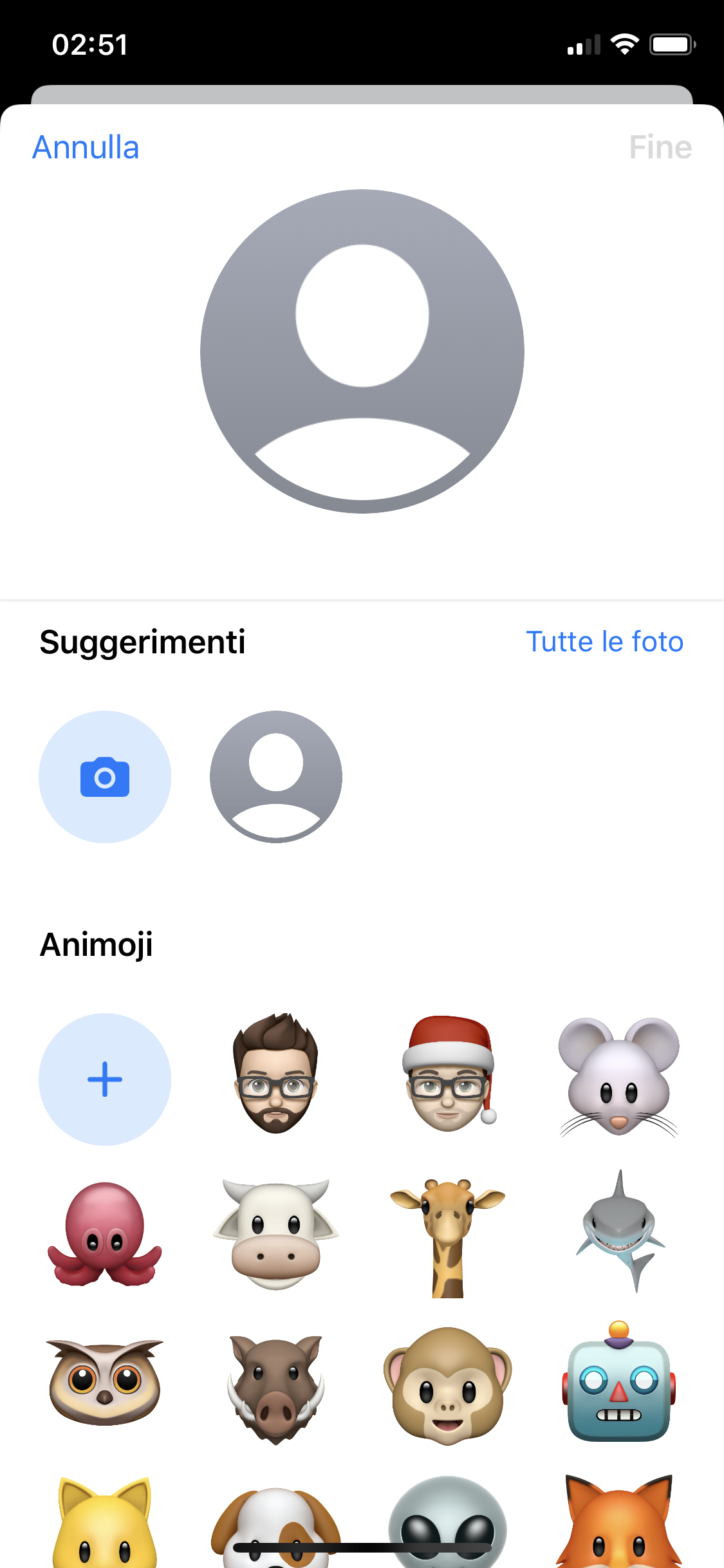Screen dimensions: 724x1568
Task: Choose the bearded Memoji with glasses
Action: tap(276, 1074)
